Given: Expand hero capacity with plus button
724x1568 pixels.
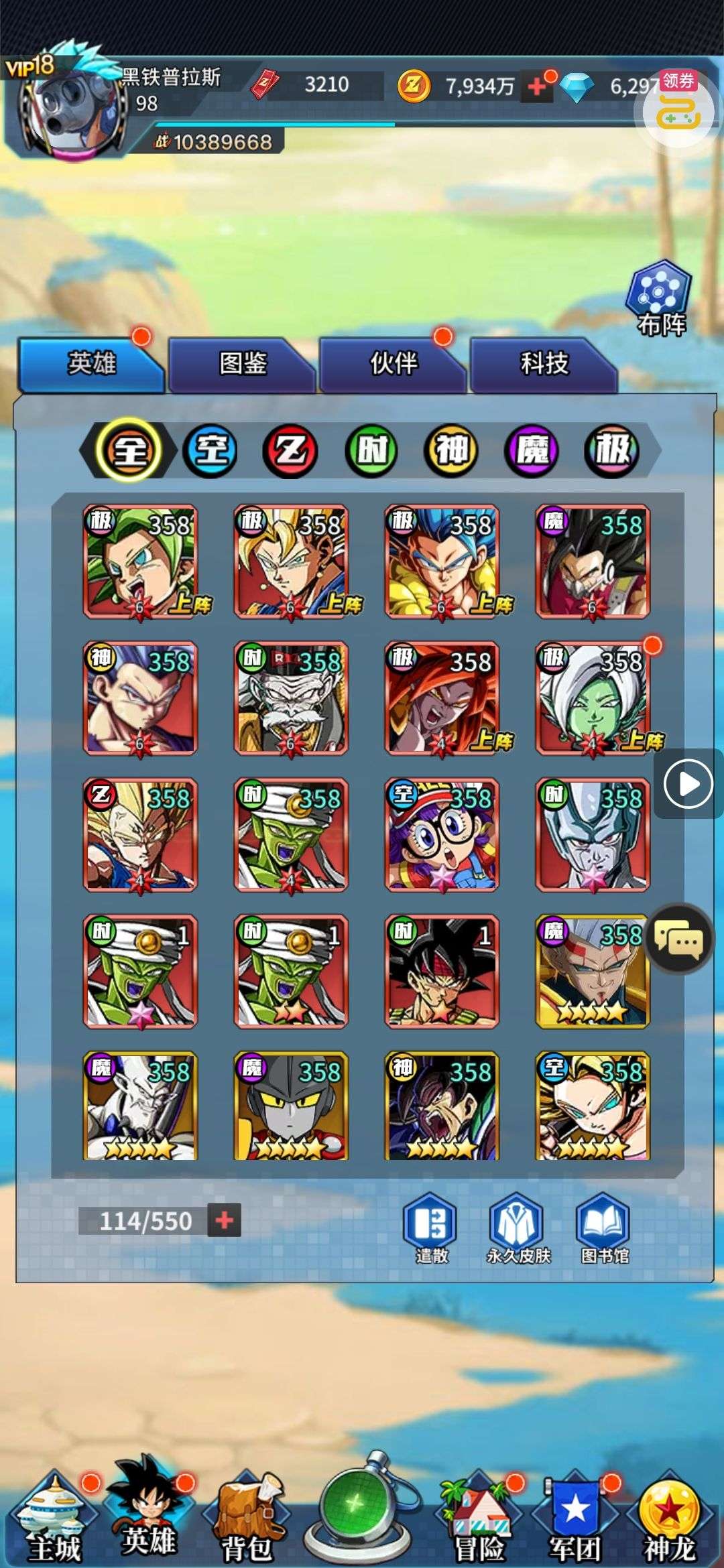Looking at the screenshot, I should (225, 1220).
